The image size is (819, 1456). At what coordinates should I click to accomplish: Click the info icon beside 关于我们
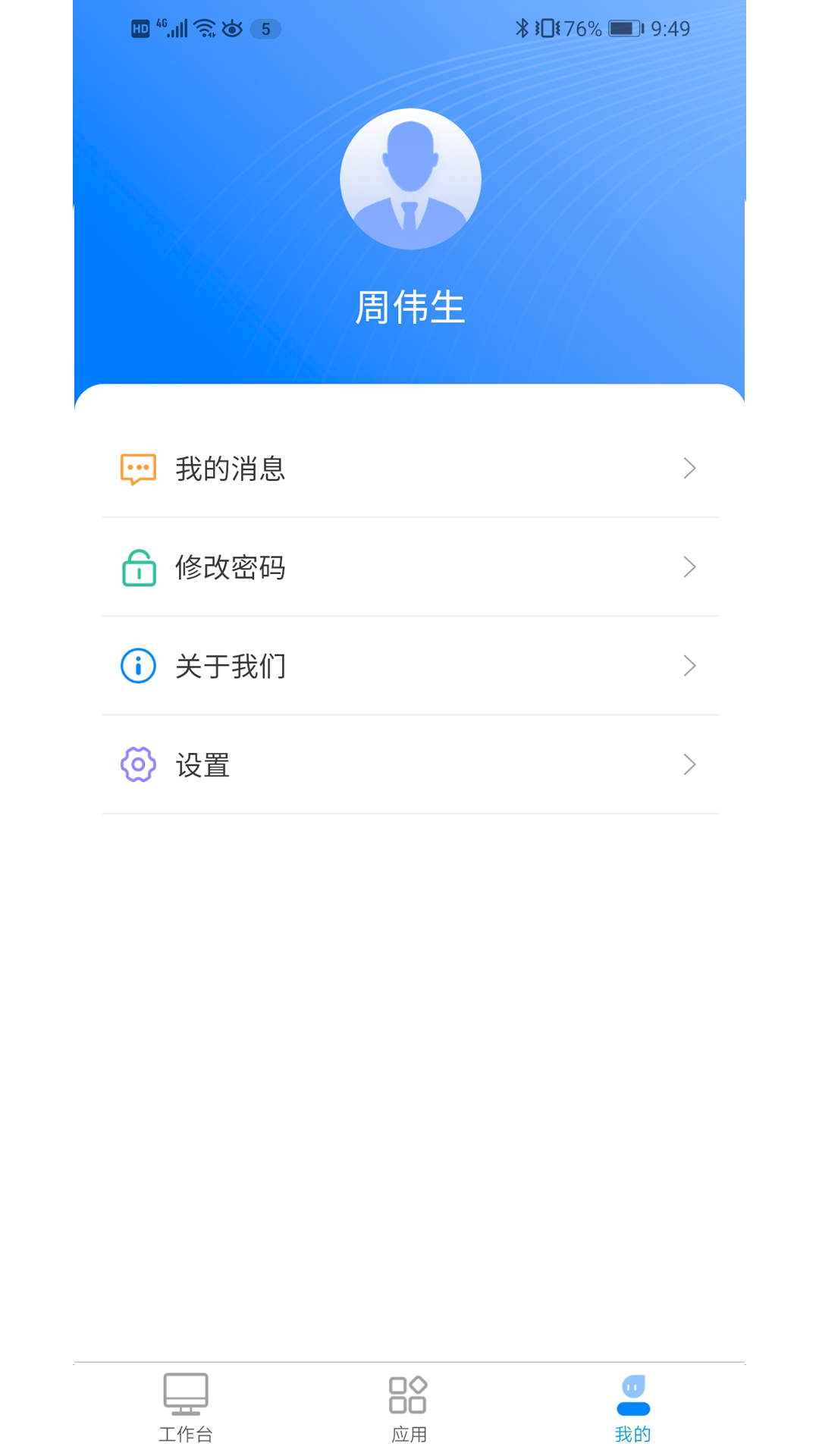pos(137,665)
